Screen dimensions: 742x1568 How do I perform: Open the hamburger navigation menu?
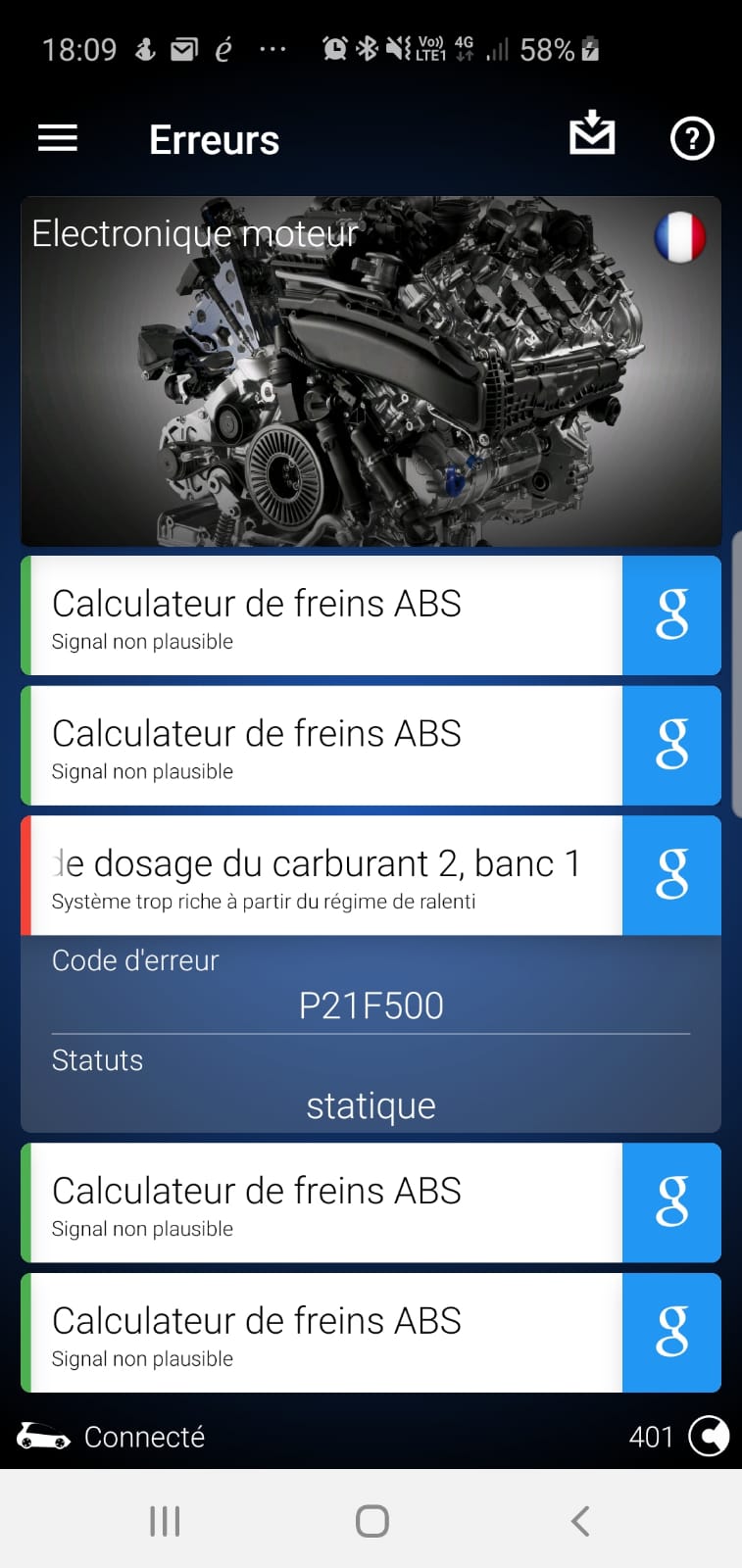pyautogui.click(x=58, y=138)
